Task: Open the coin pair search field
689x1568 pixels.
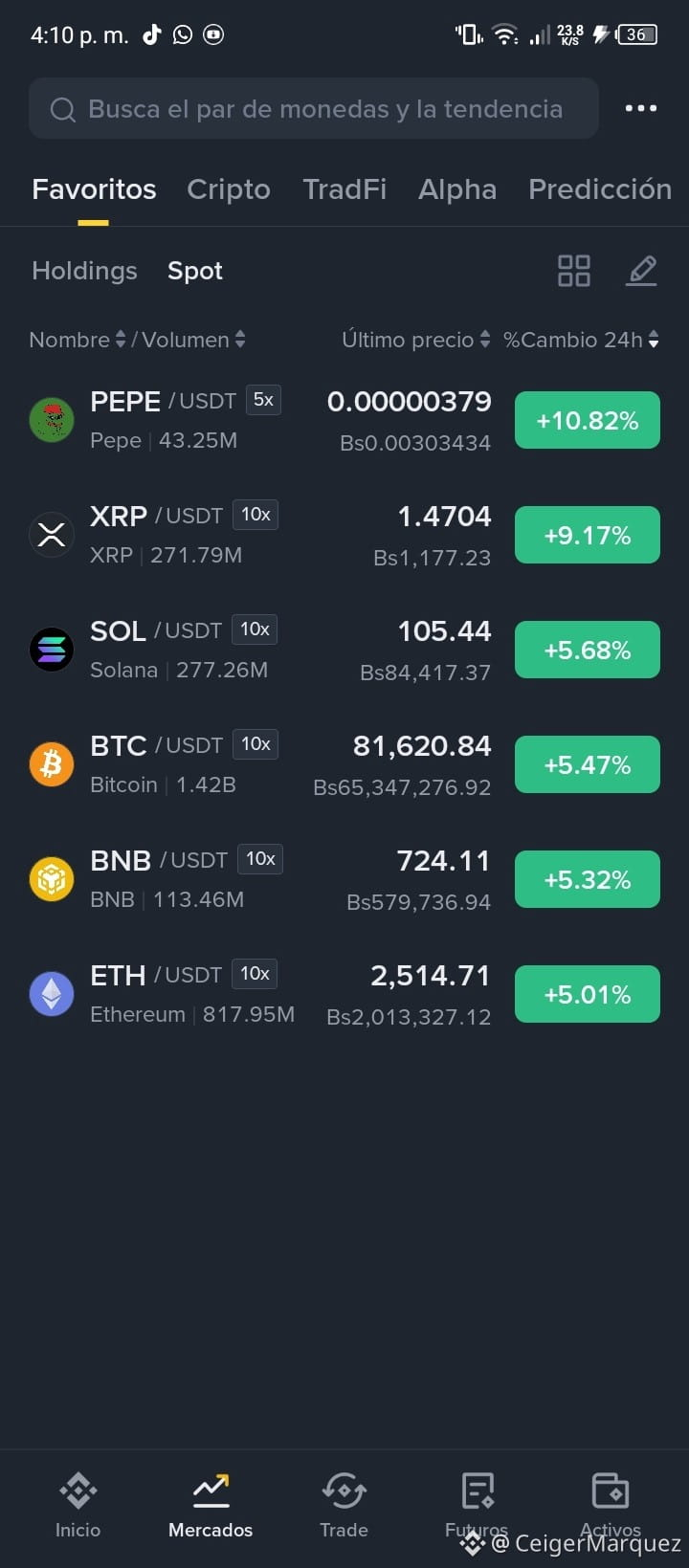Action: 314,109
